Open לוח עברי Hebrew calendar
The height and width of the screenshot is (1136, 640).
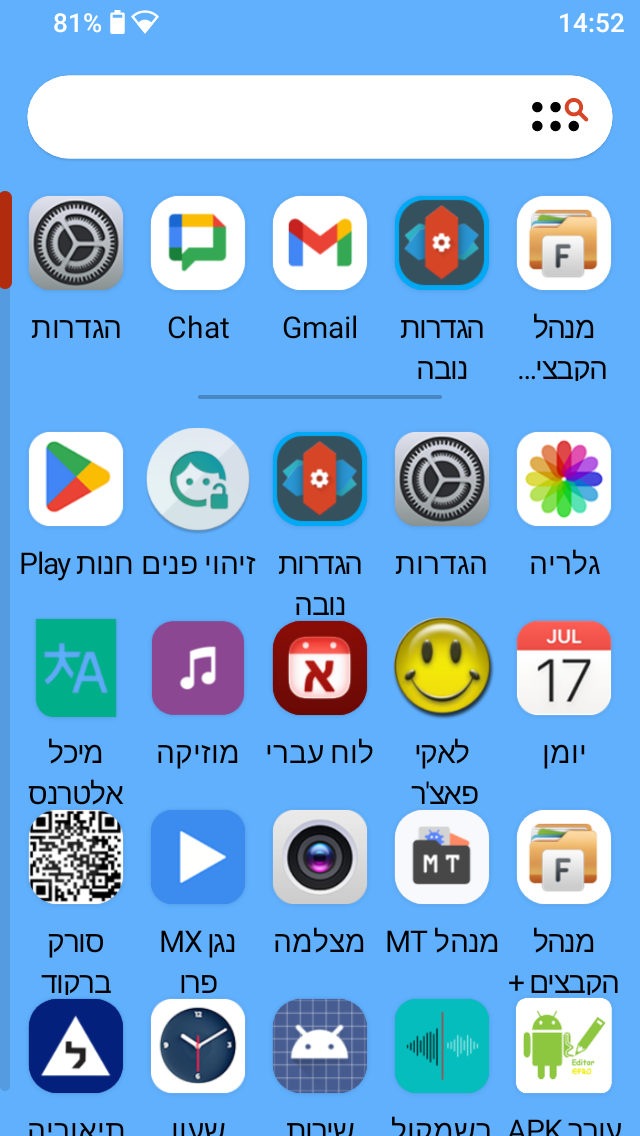pos(320,668)
